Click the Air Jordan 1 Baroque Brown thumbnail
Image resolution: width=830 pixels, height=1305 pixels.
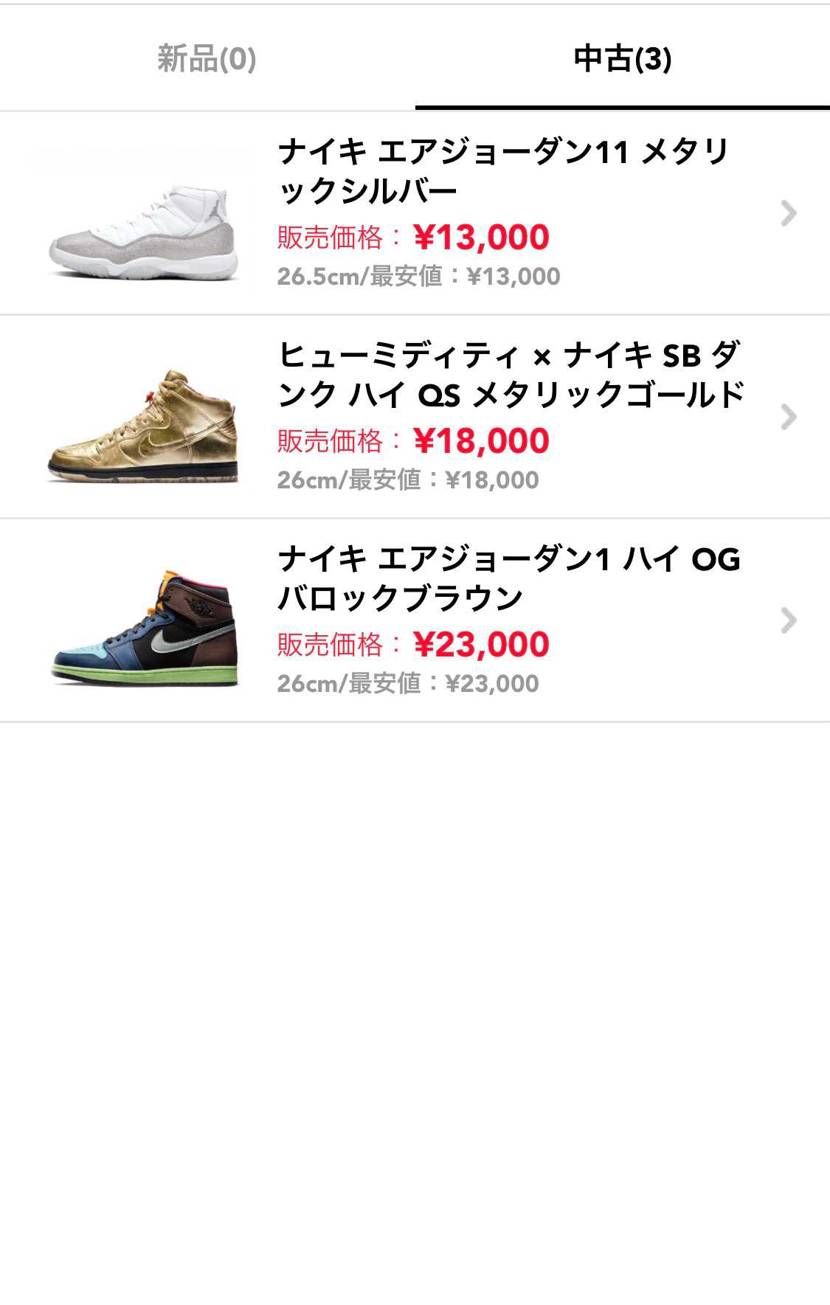tap(143, 625)
